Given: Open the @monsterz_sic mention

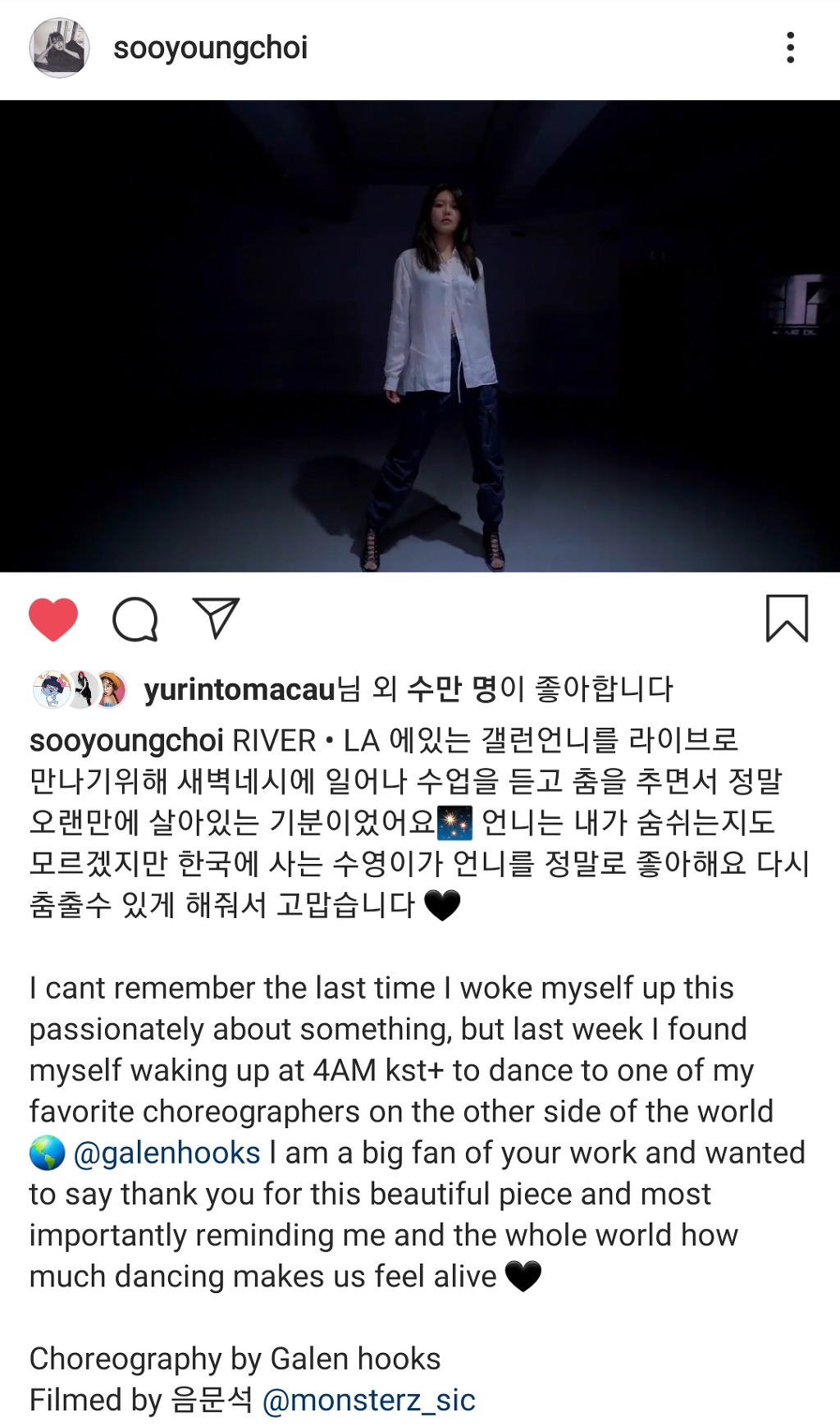Looking at the screenshot, I should click(x=368, y=1400).
